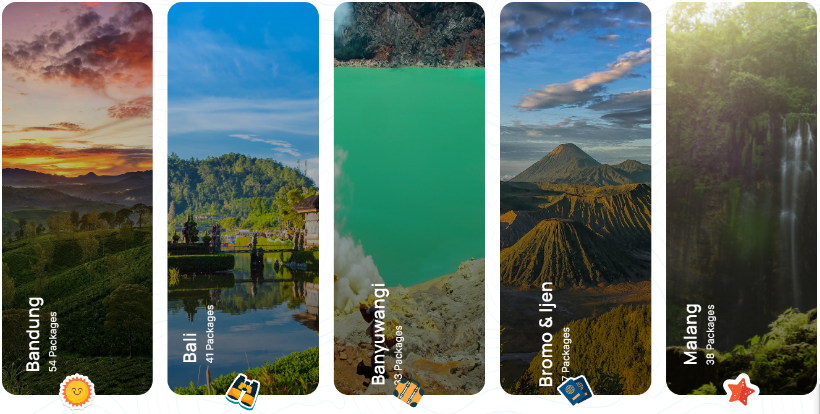Select the Banyuwangi destination card
Image resolution: width=820 pixels, height=414 pixels.
pos(409,198)
